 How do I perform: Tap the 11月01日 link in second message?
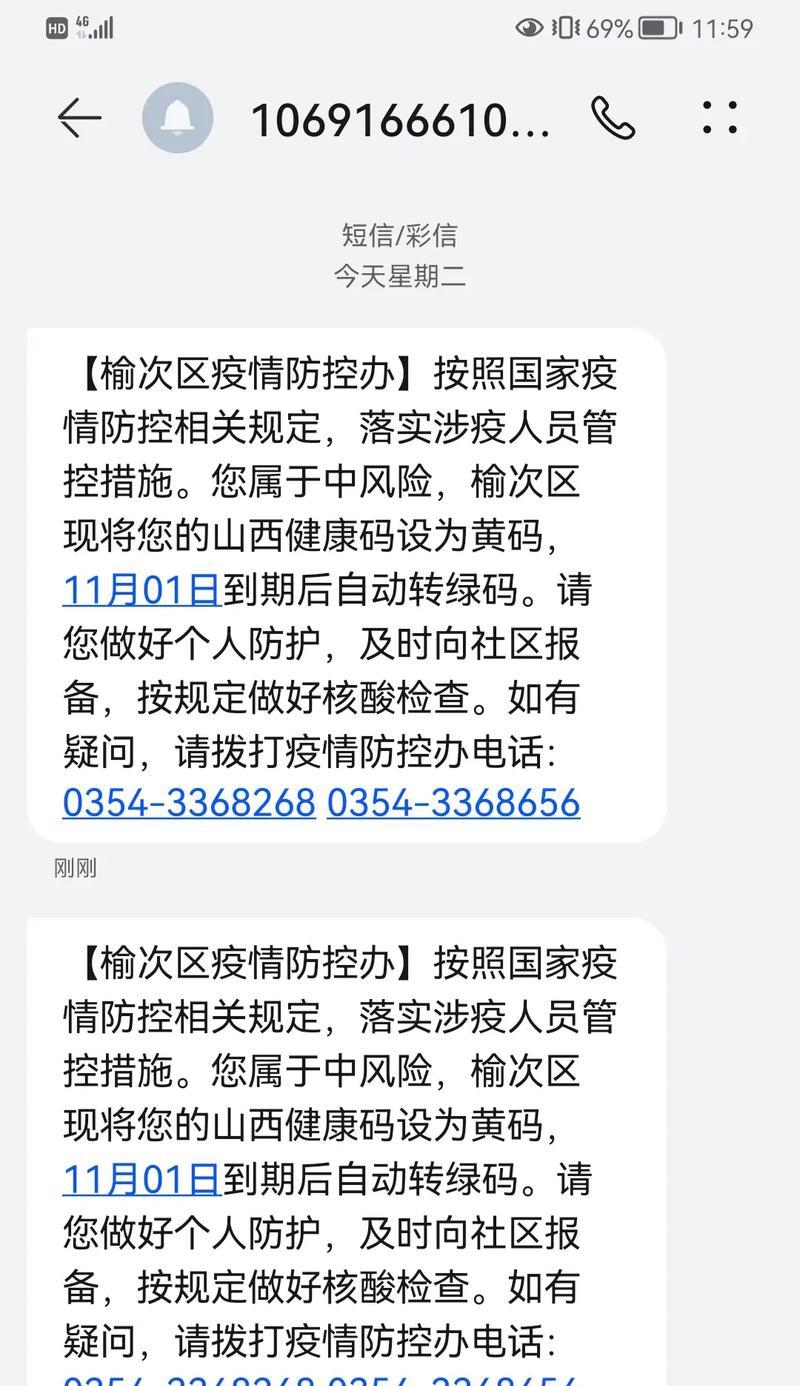click(142, 1180)
